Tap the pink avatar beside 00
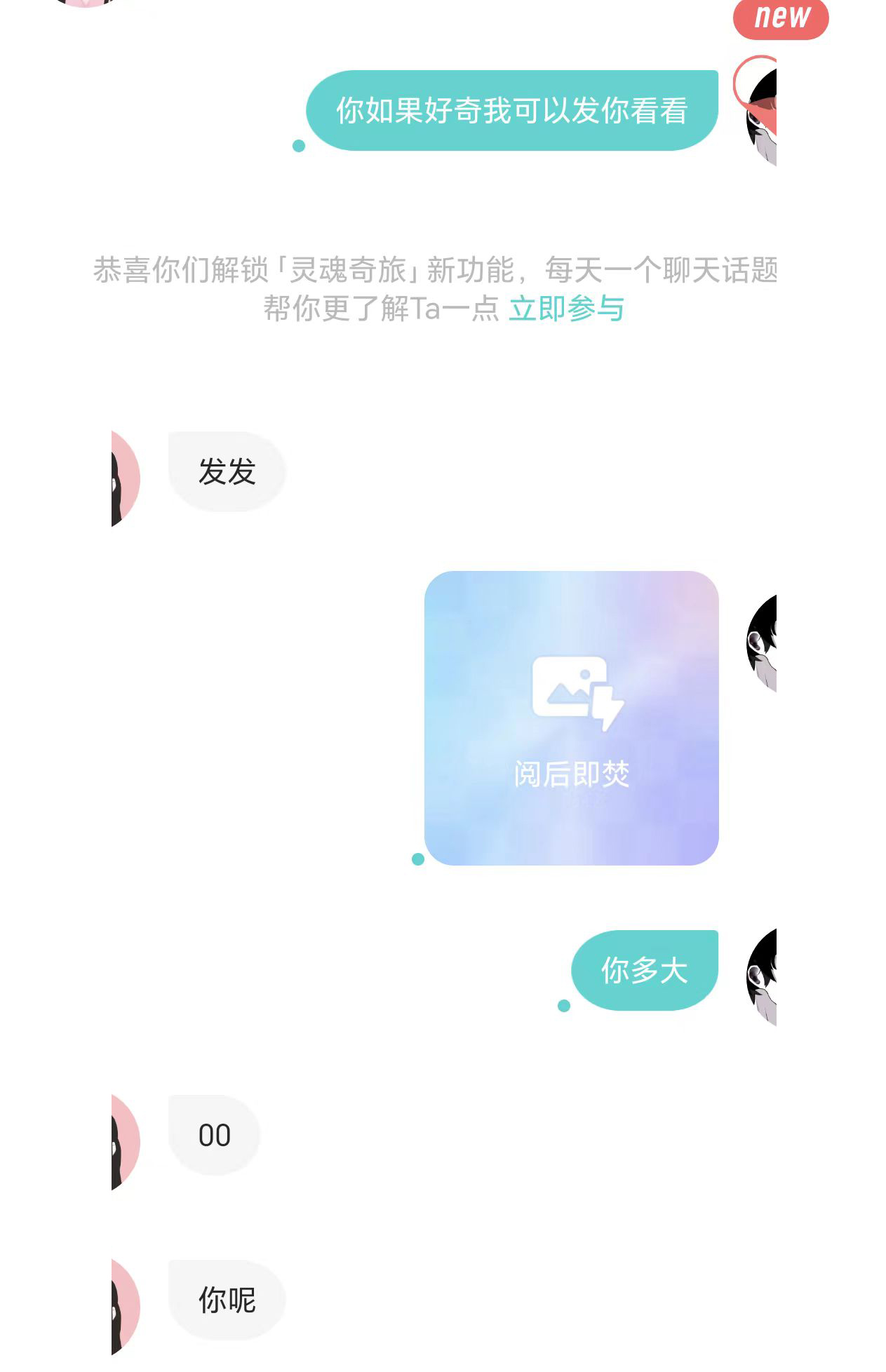Screen dimensions: 886x1372 coord(126,1141)
